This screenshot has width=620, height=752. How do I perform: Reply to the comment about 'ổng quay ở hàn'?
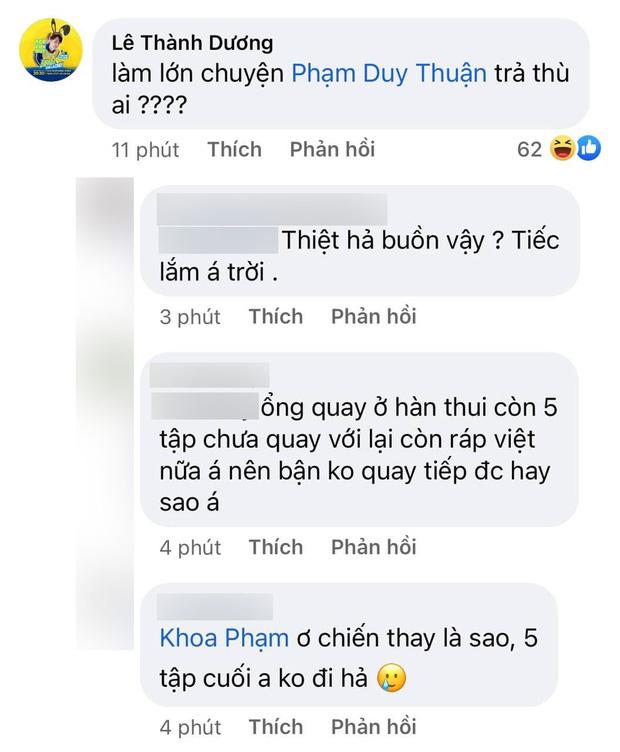tap(373, 547)
